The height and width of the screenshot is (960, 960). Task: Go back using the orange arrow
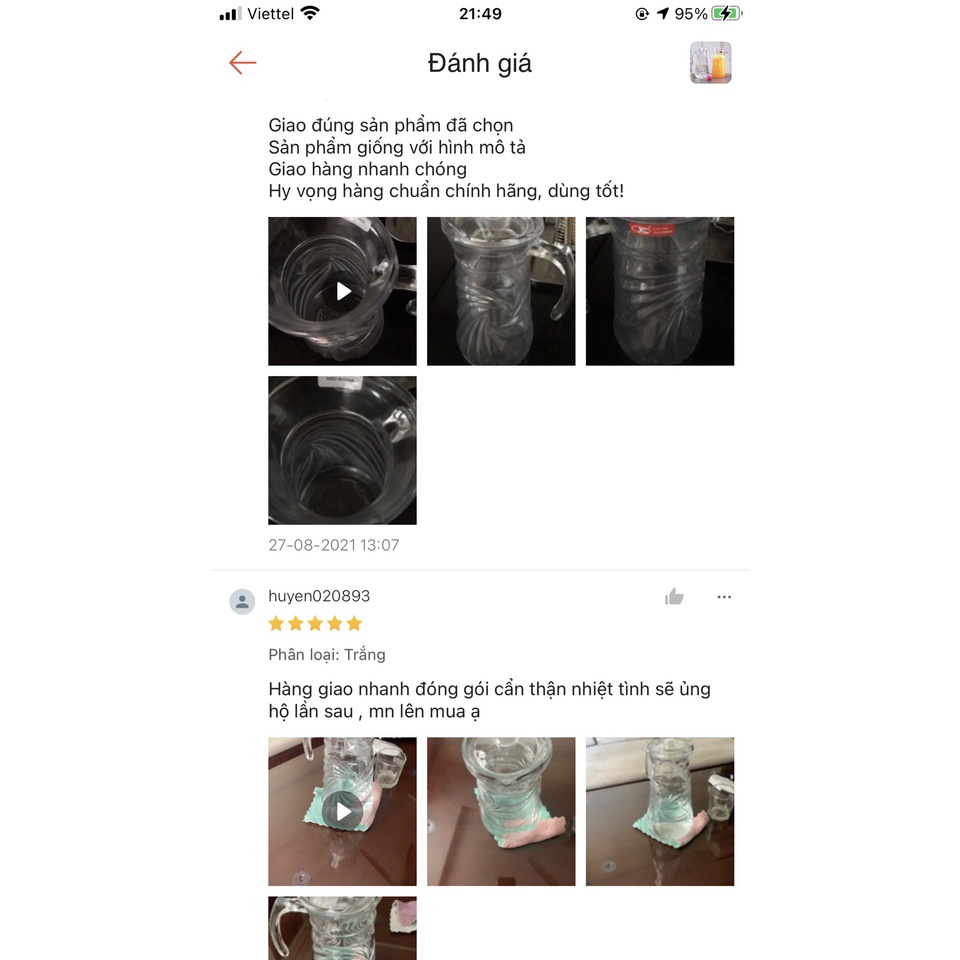[242, 63]
